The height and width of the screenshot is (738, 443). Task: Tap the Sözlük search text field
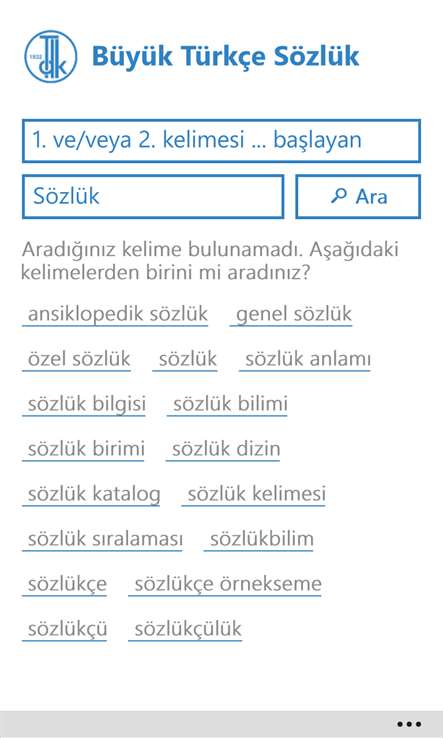click(x=153, y=197)
